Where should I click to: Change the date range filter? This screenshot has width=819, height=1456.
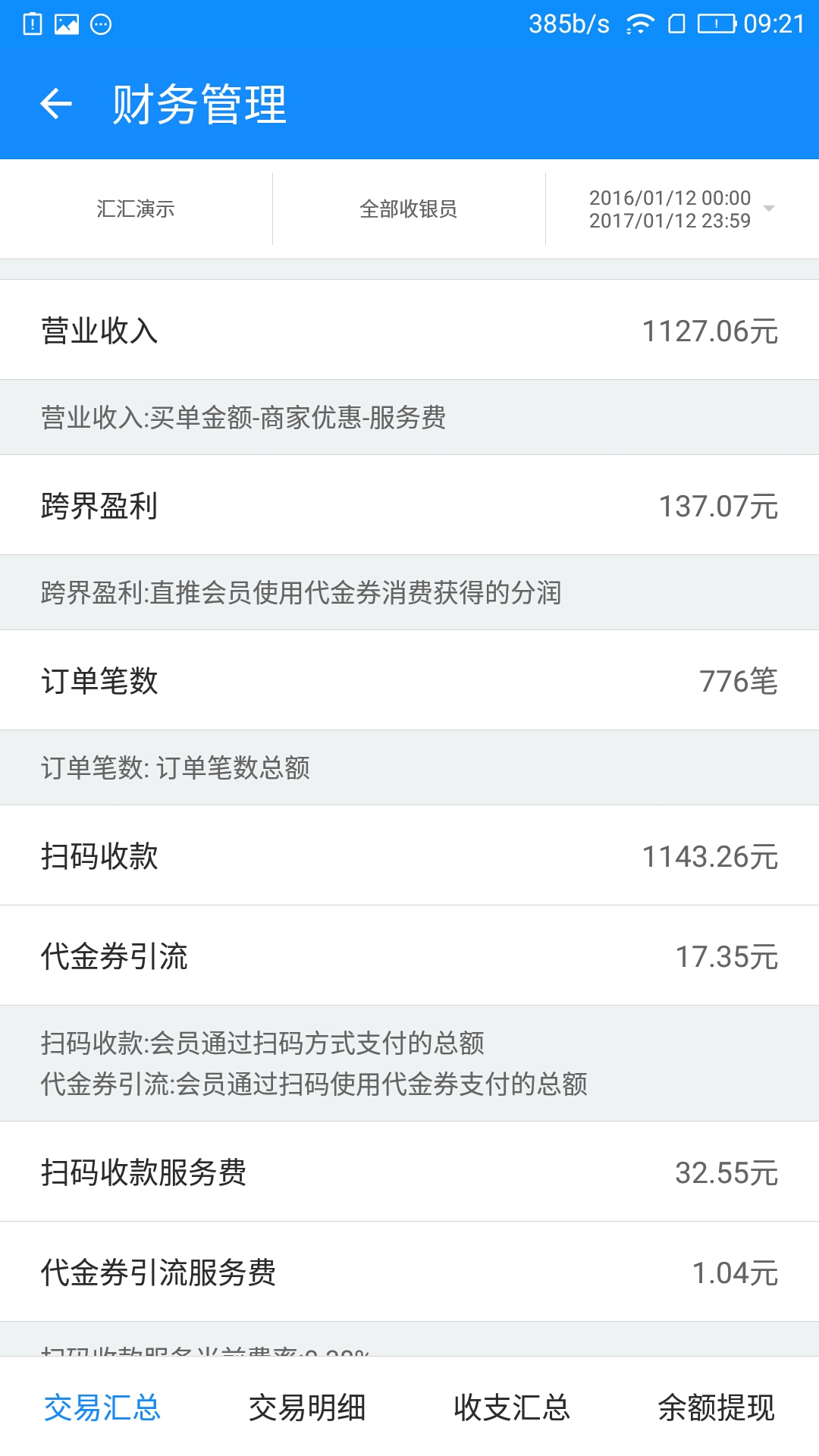tap(681, 209)
